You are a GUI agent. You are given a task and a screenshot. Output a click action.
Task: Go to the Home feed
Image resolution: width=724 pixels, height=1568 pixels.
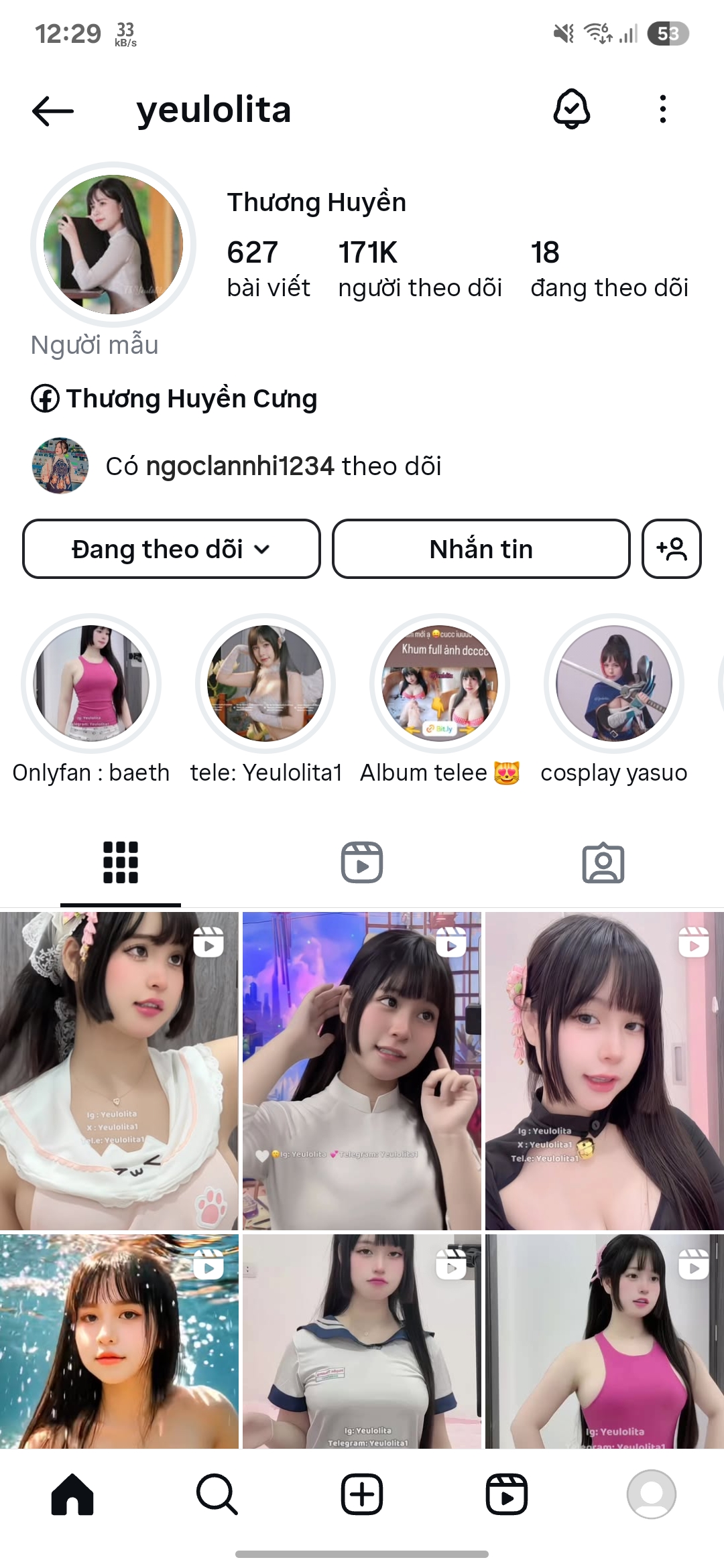point(72,1494)
